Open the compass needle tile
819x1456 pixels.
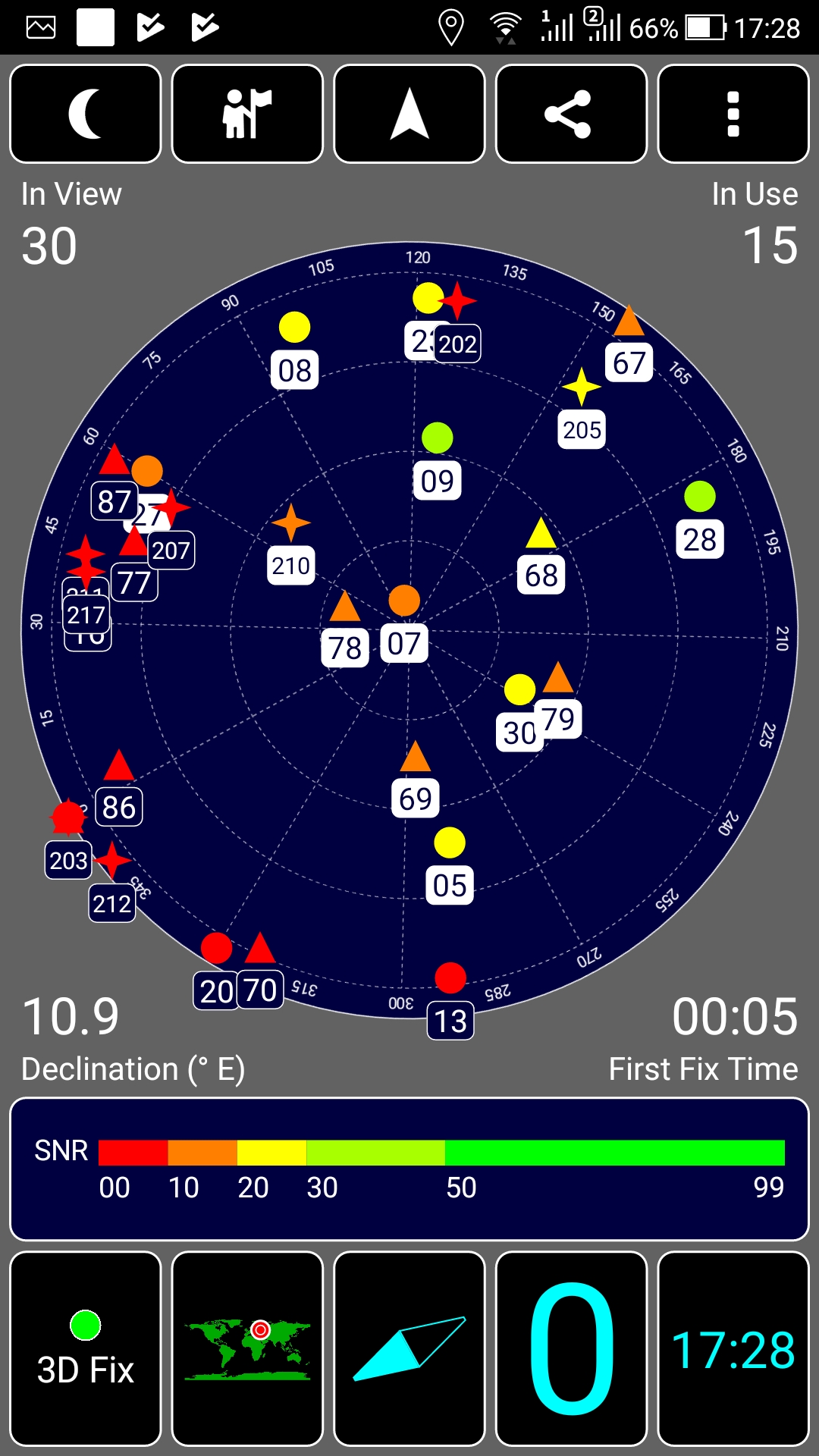tap(409, 1349)
